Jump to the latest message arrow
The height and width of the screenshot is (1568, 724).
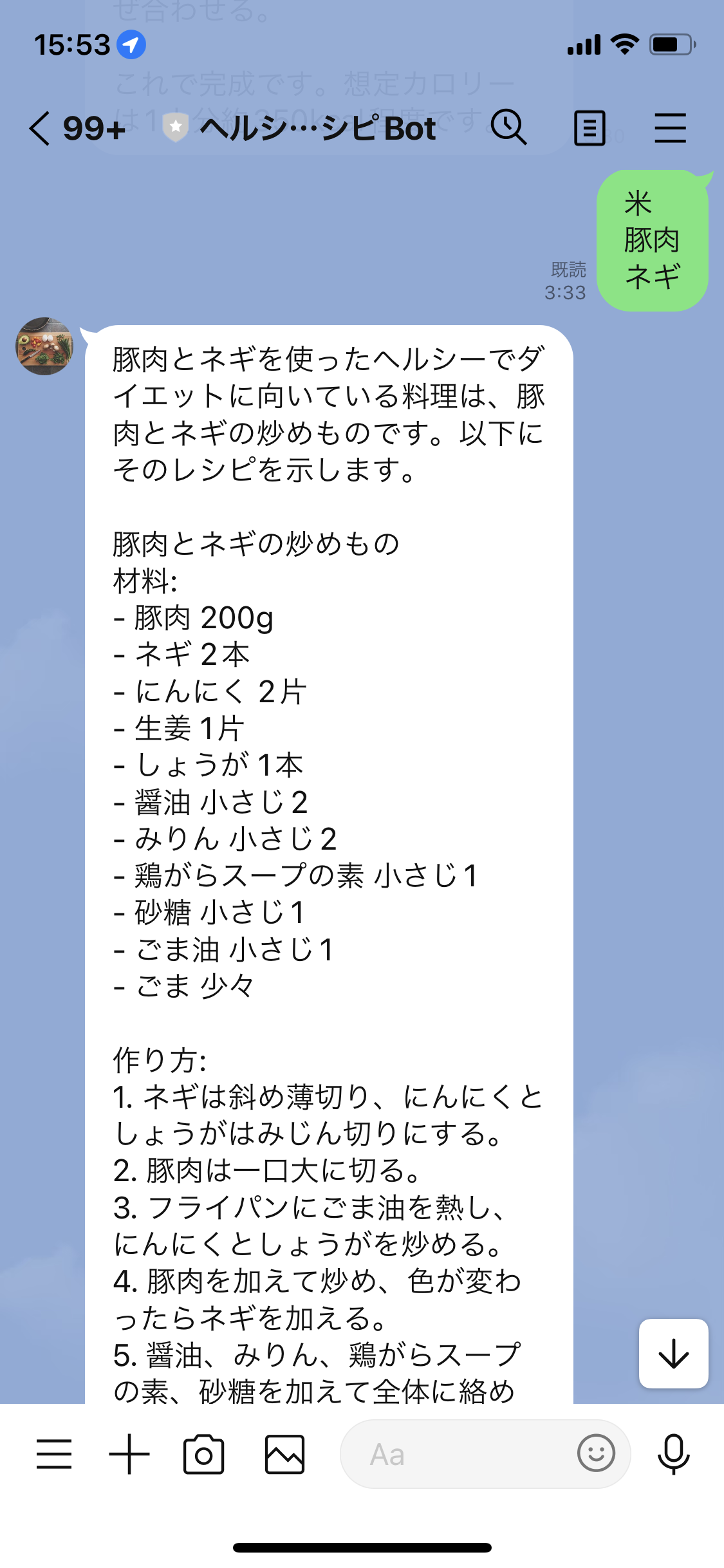[x=673, y=1353]
